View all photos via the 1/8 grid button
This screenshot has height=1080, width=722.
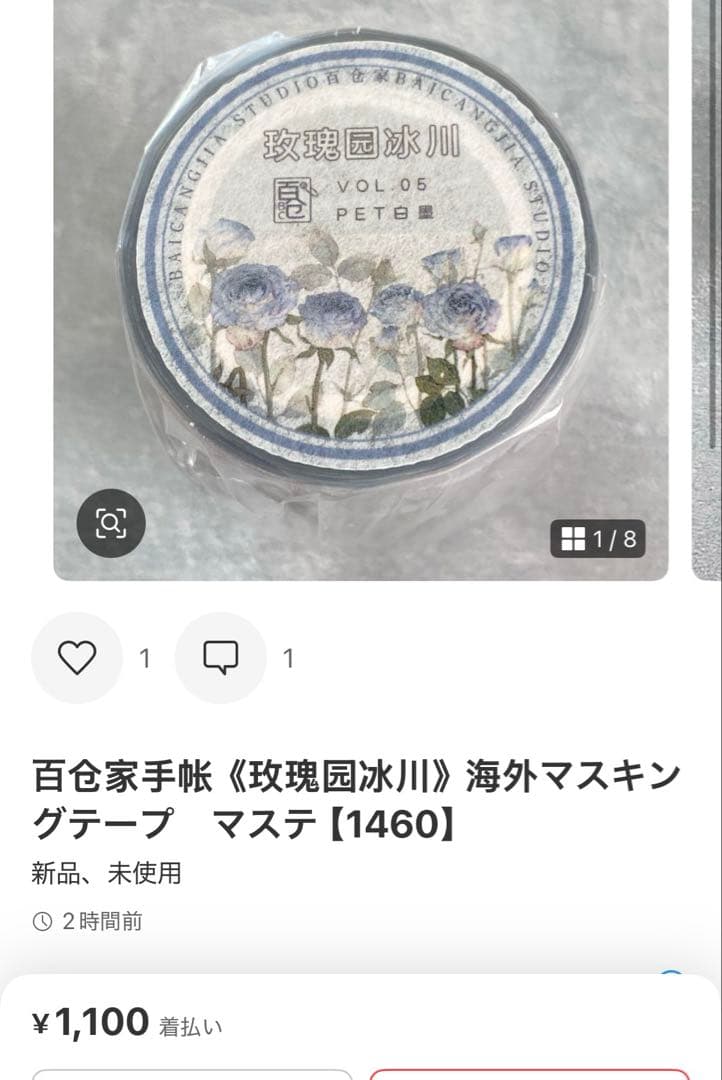(598, 540)
